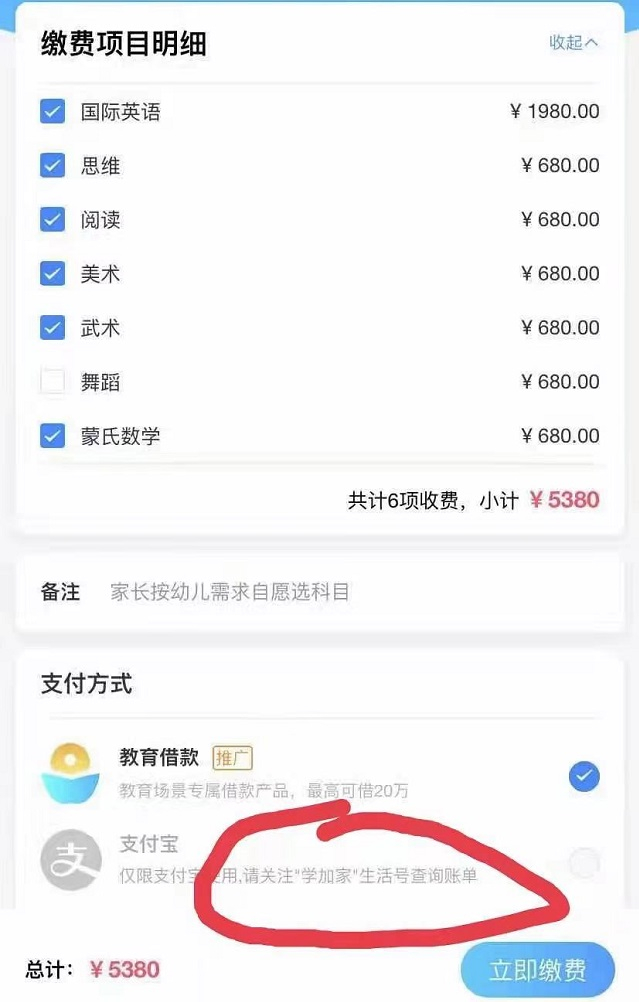639x1002 pixels.
Task: Check the 舞蹈 course checkbox
Action: tap(52, 381)
